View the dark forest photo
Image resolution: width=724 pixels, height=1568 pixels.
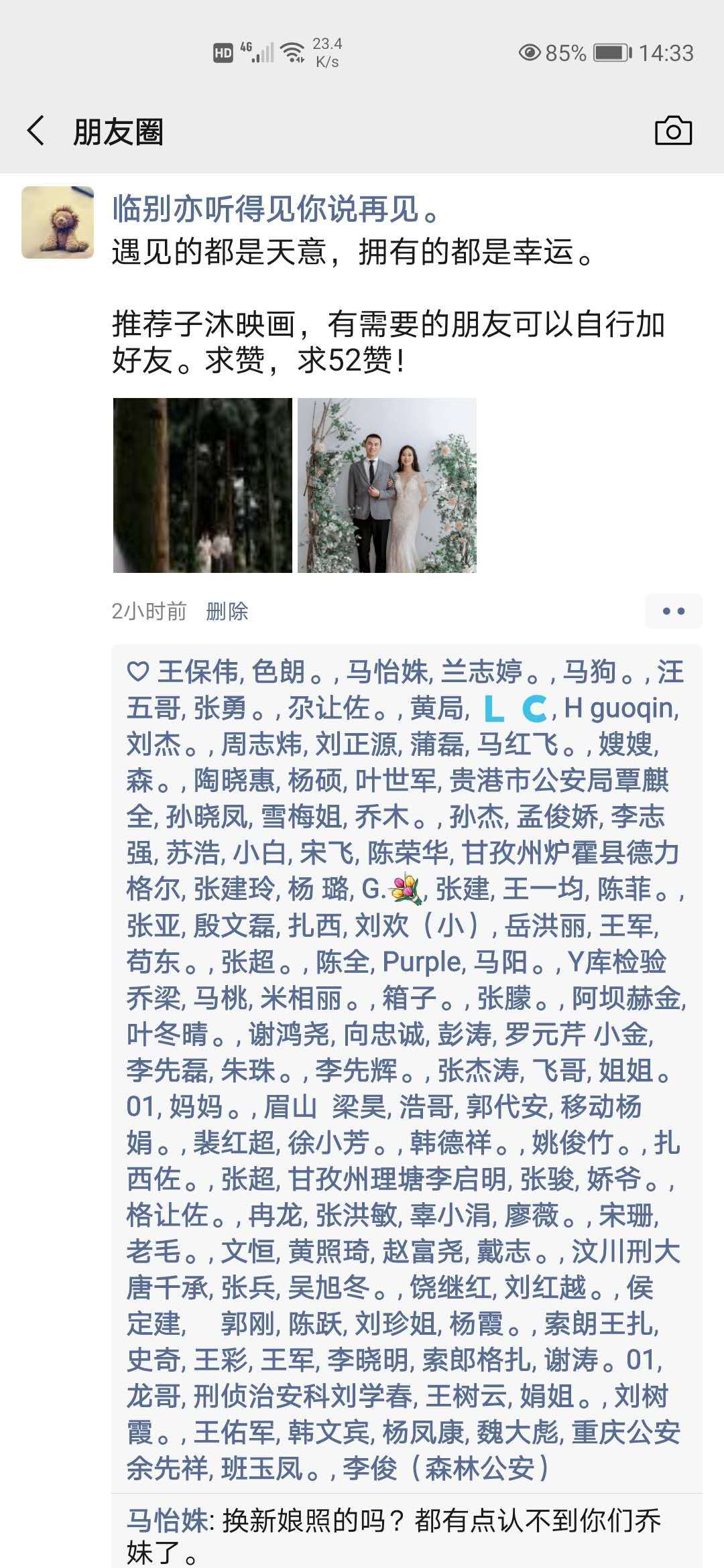(202, 485)
